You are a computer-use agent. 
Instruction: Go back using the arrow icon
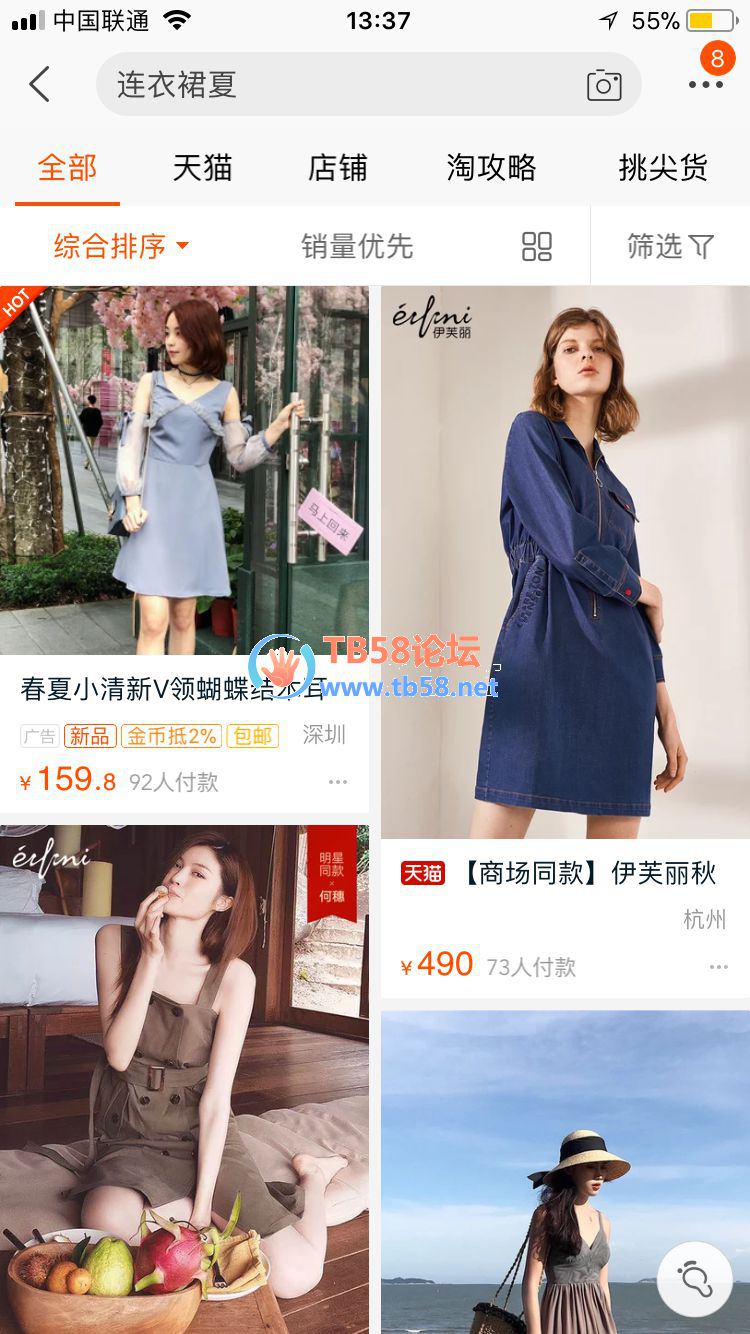click(x=40, y=85)
